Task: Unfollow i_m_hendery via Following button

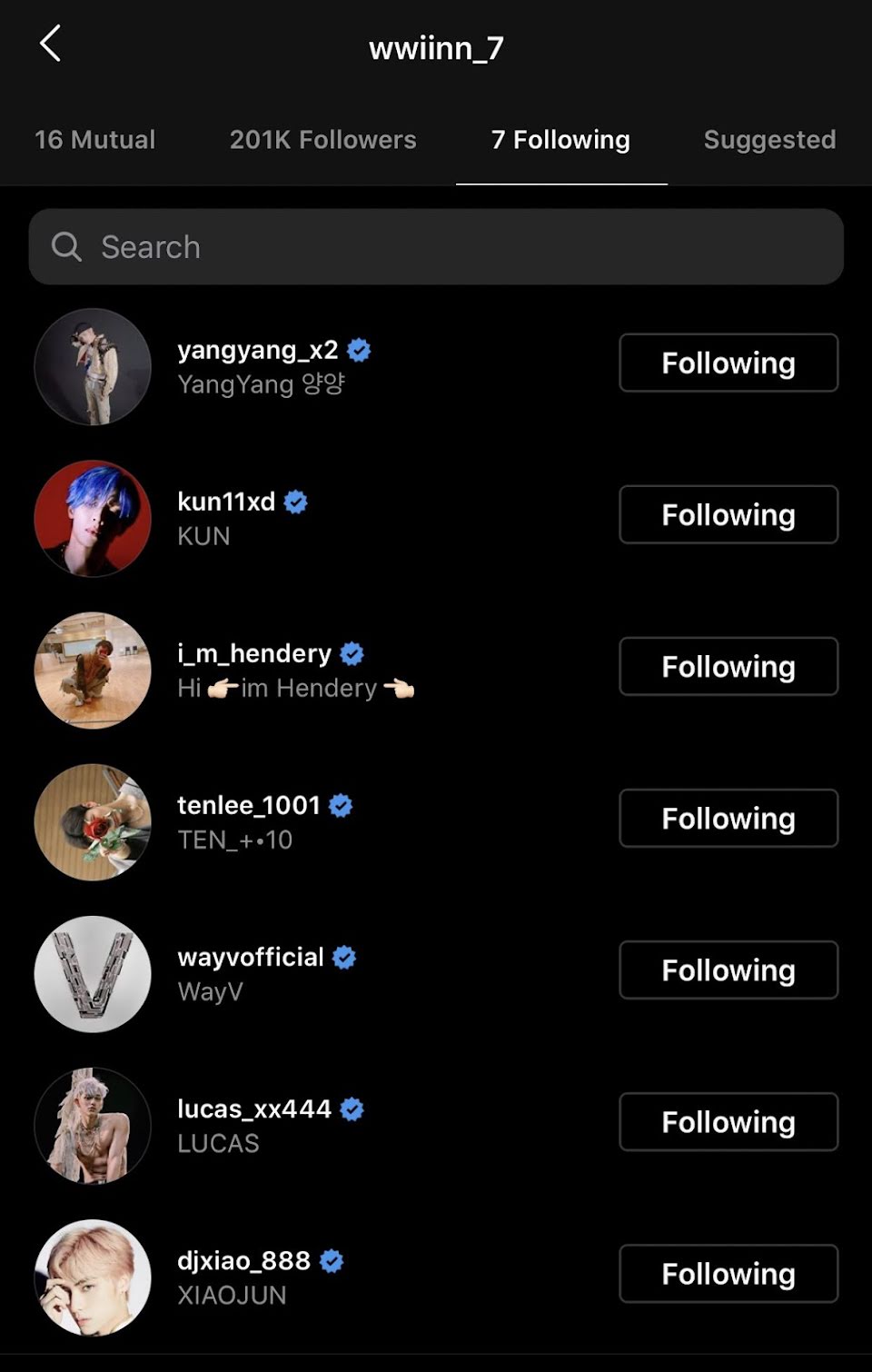Action: click(728, 666)
